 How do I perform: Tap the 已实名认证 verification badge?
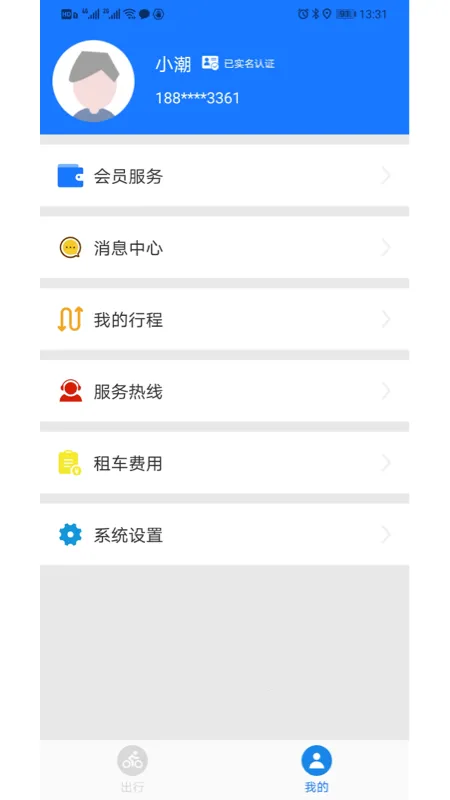pyautogui.click(x=238, y=63)
